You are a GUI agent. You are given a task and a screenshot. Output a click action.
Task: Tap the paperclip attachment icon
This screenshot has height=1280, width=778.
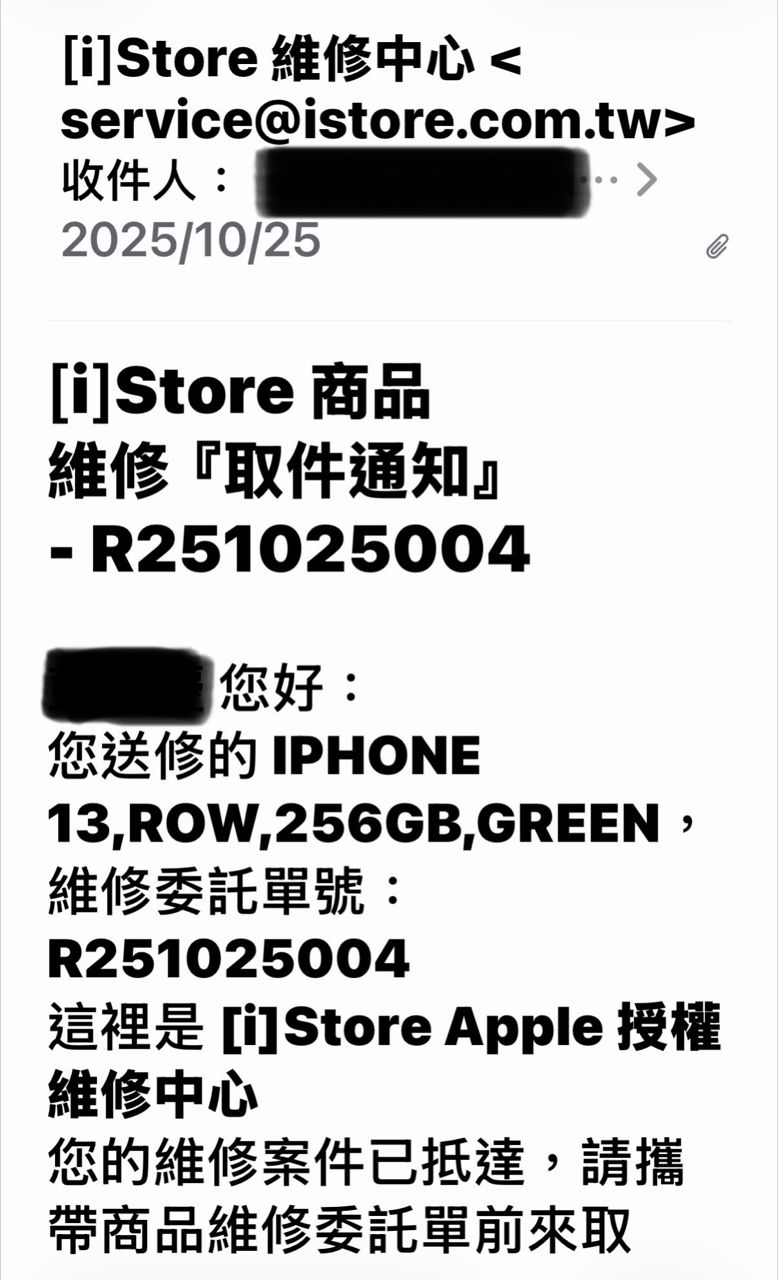click(x=716, y=246)
